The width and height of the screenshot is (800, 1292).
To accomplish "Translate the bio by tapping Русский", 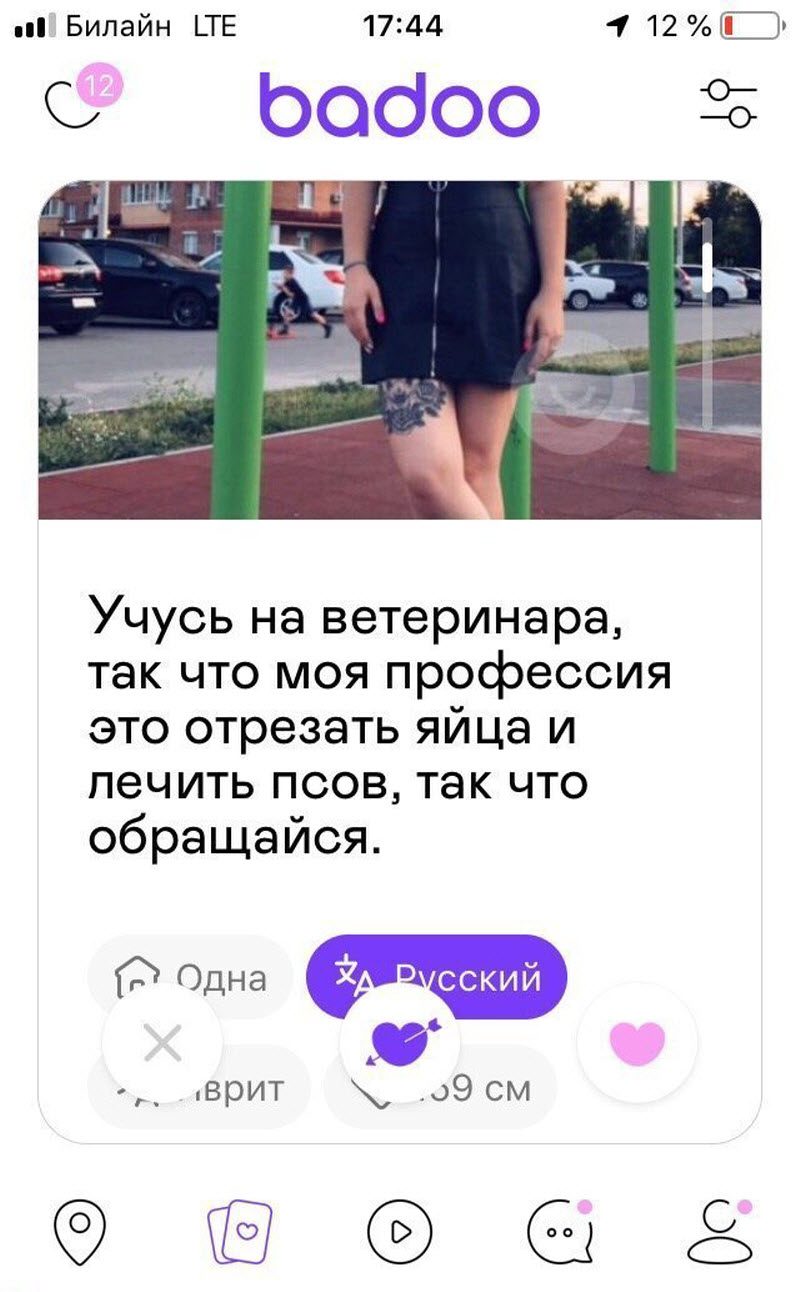I will pyautogui.click(x=470, y=978).
